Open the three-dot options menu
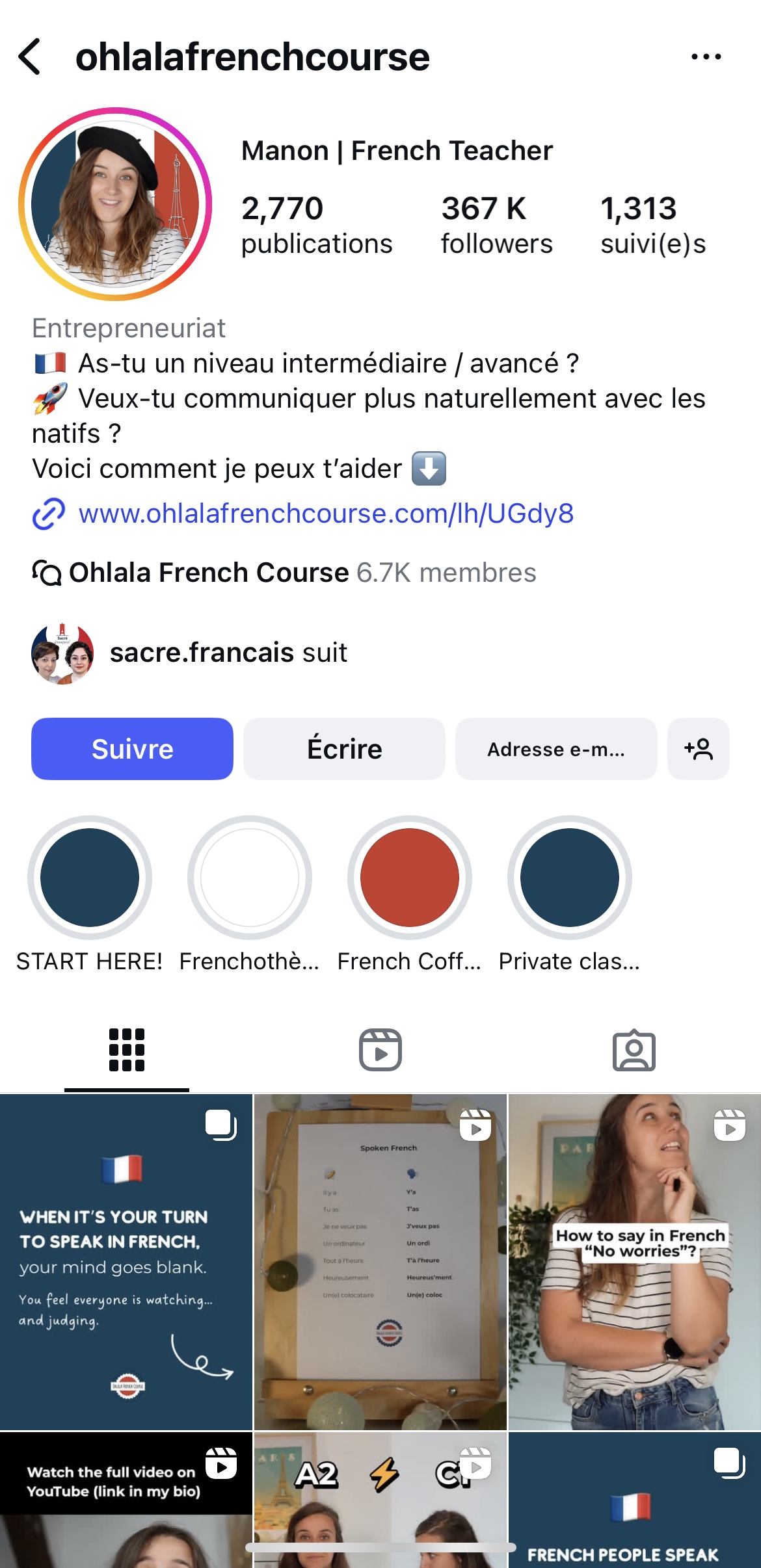Image resolution: width=761 pixels, height=1568 pixels. 706,57
